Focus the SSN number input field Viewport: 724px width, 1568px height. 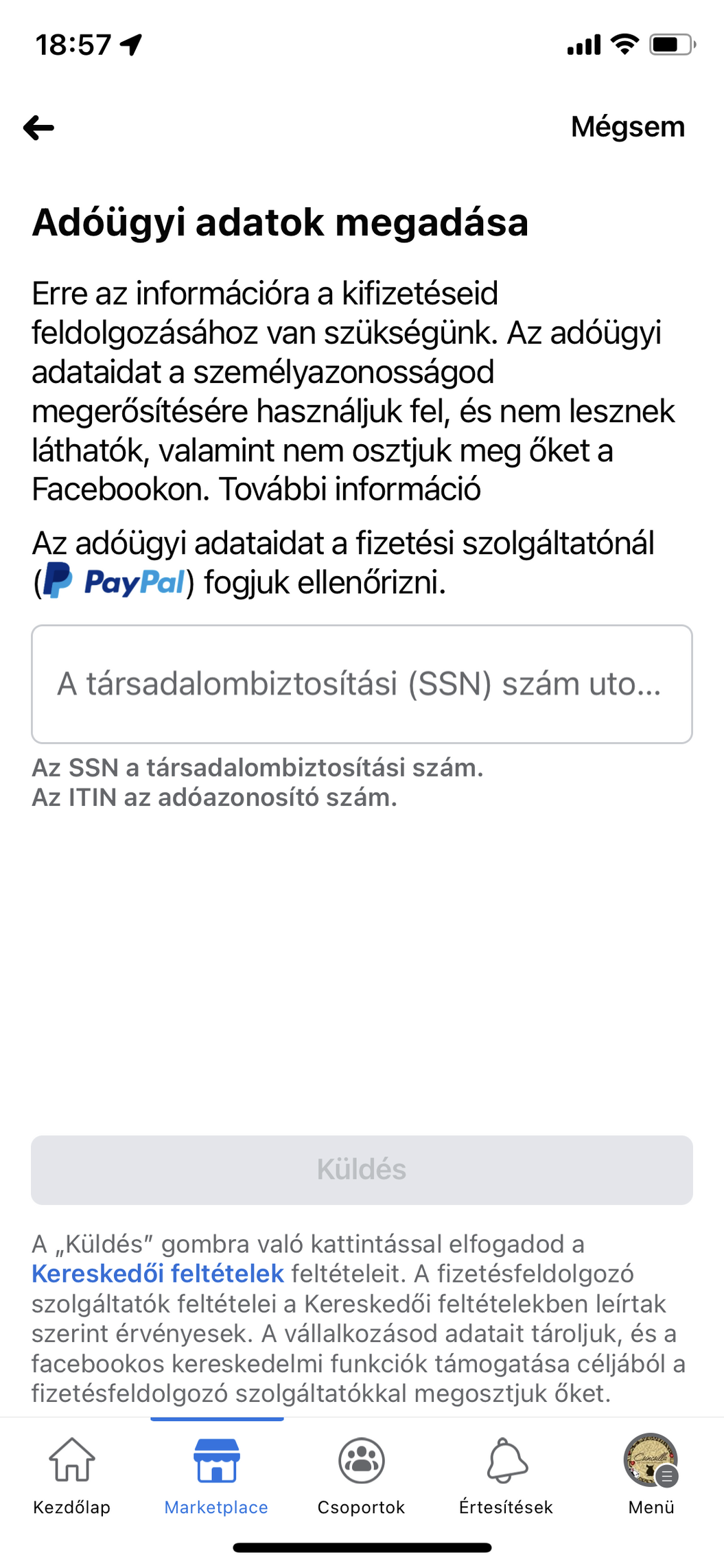click(362, 684)
